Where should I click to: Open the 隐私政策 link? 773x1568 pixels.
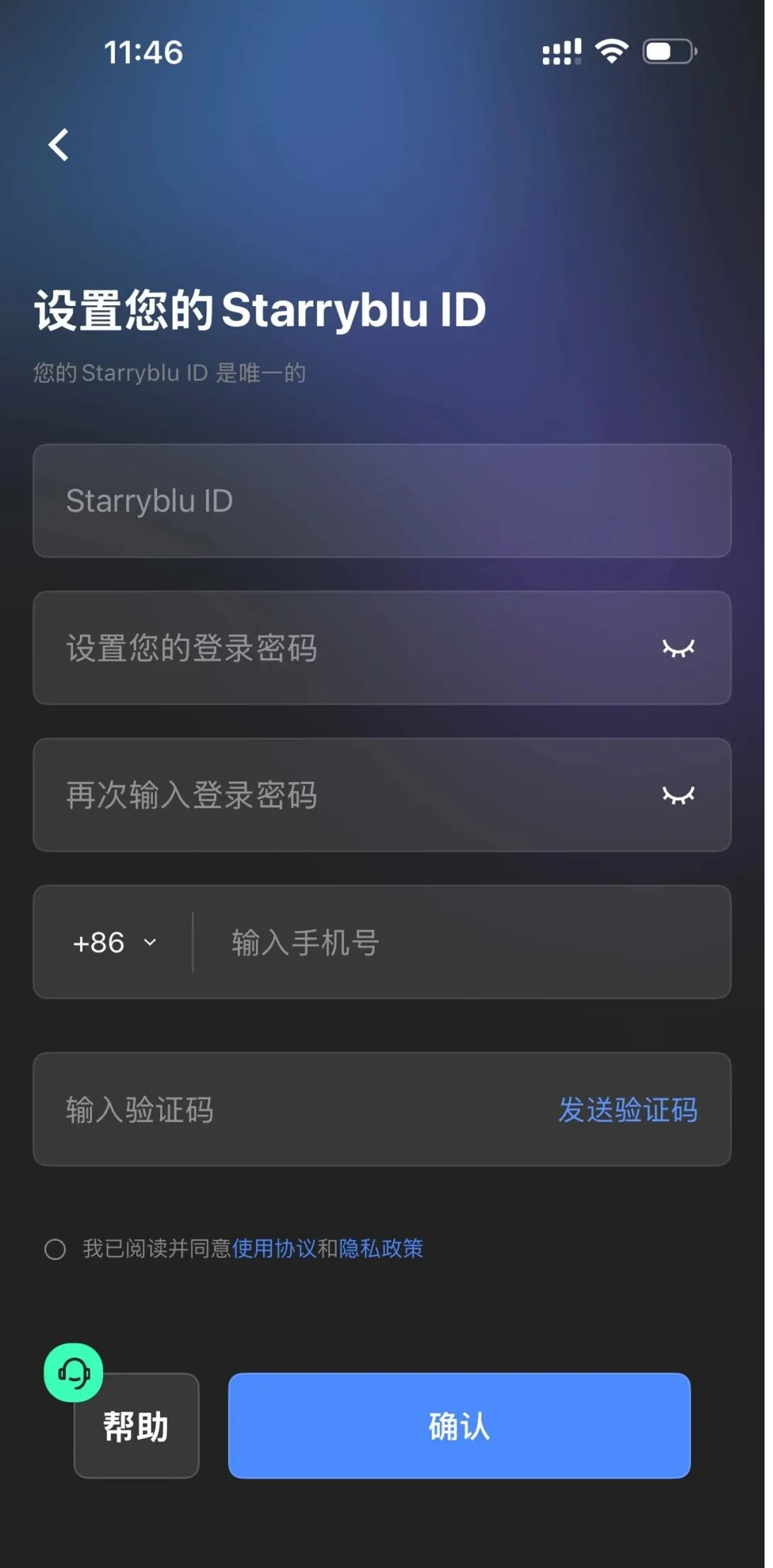pos(381,1249)
